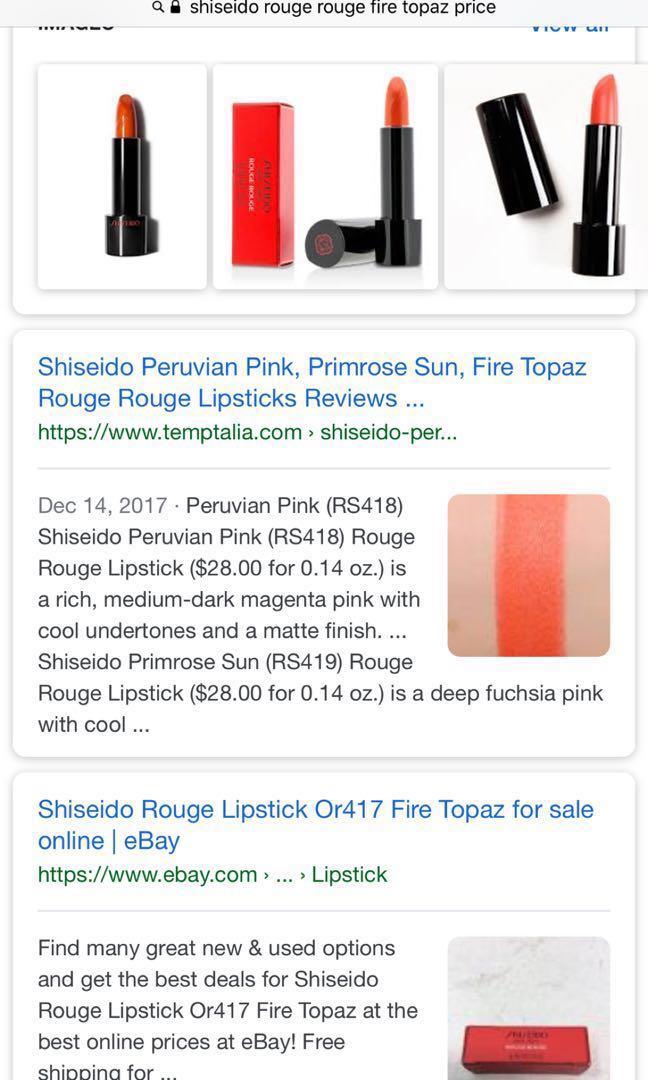Open the first lipstick image with gold logo
648x1080 pixels.
(x=122, y=177)
